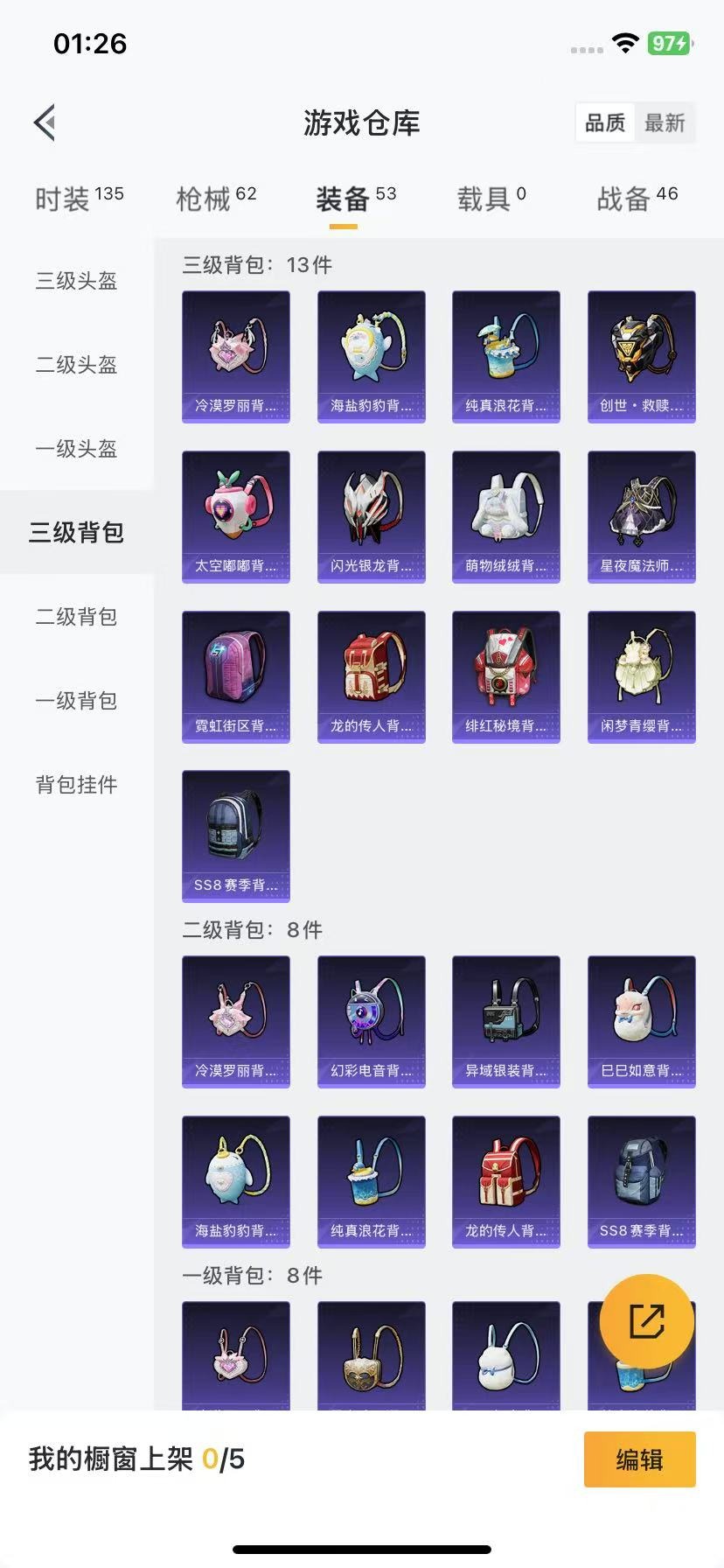
Task: Switch to the 枪械 tab
Action: tap(216, 199)
